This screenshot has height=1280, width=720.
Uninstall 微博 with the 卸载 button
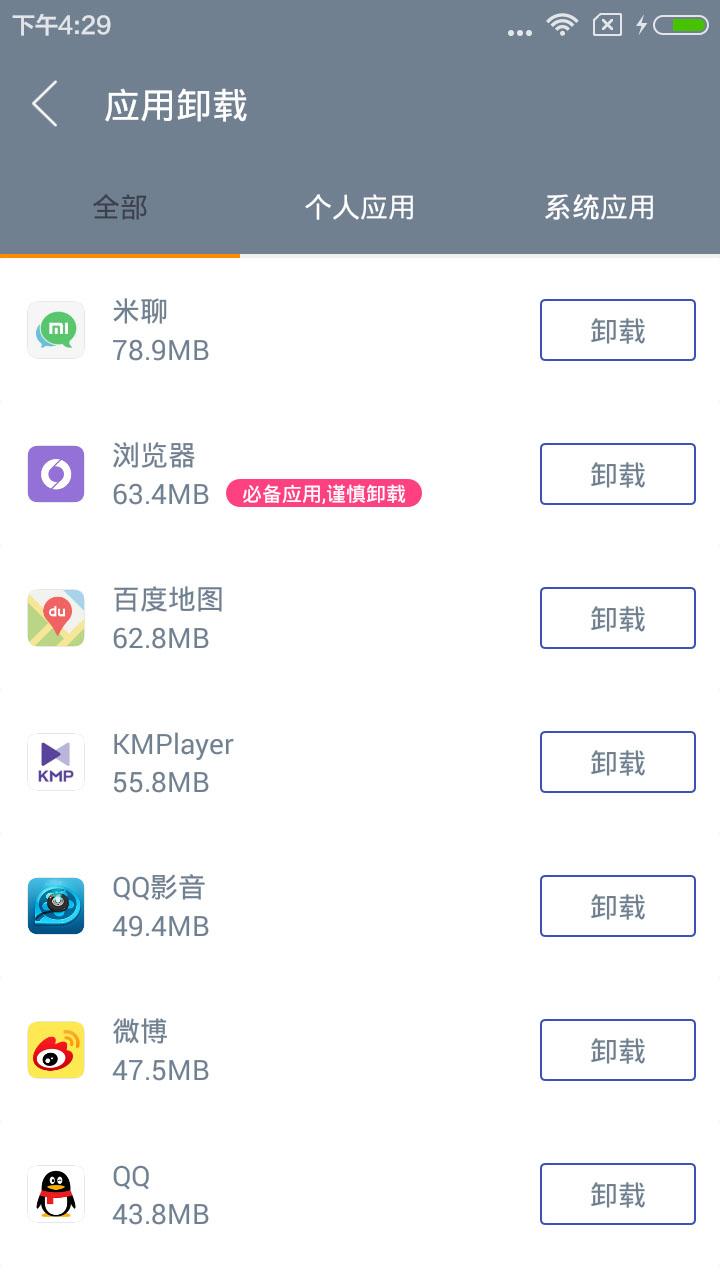(617, 1050)
